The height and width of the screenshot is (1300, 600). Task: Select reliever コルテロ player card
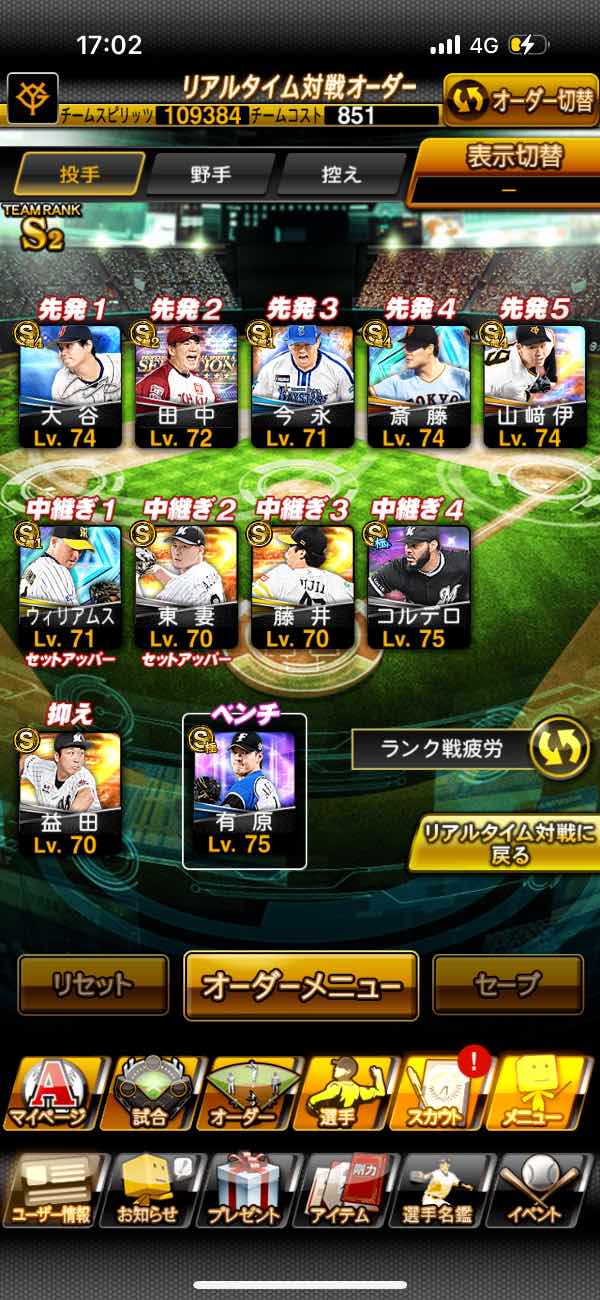[x=419, y=585]
